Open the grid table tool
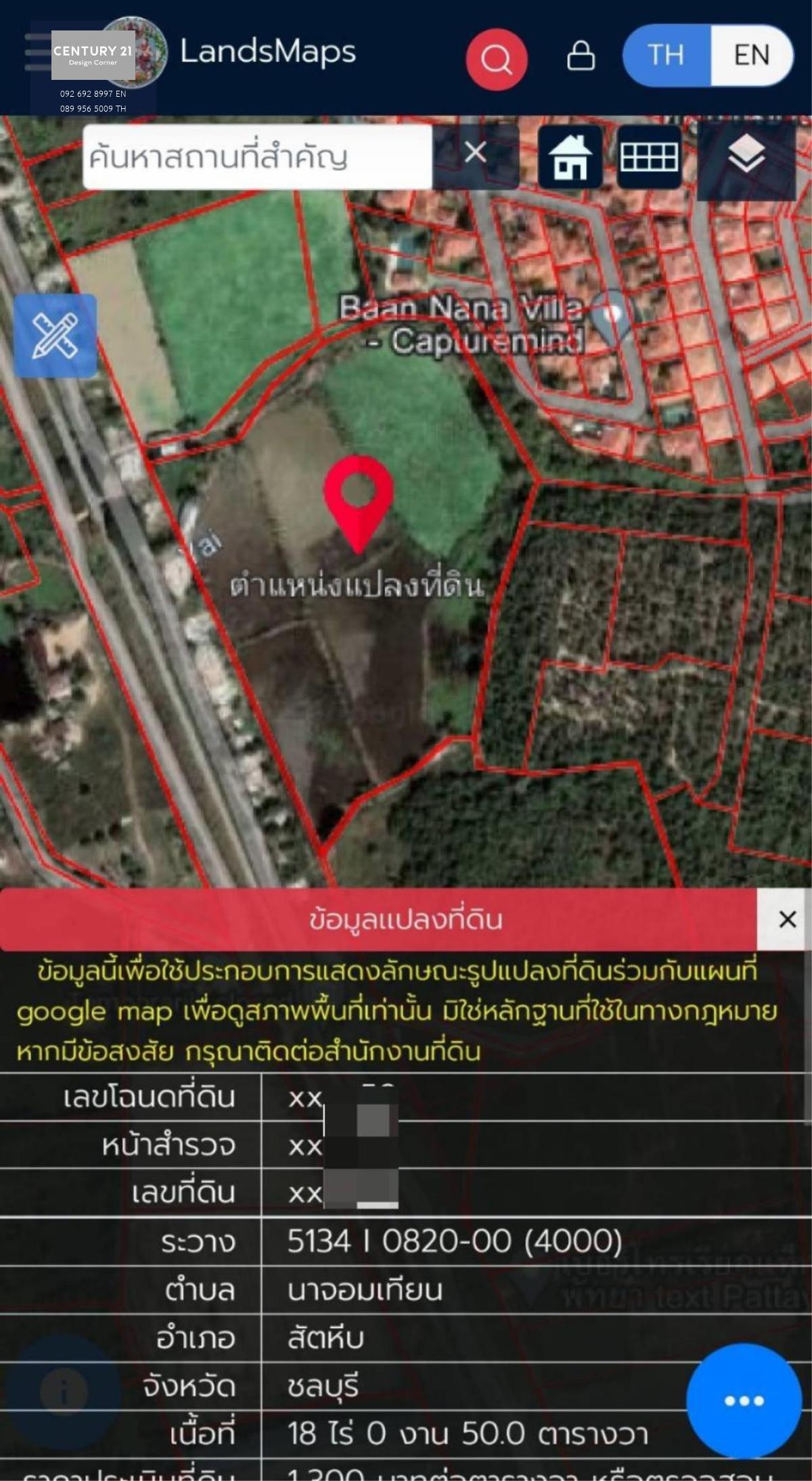 649,157
